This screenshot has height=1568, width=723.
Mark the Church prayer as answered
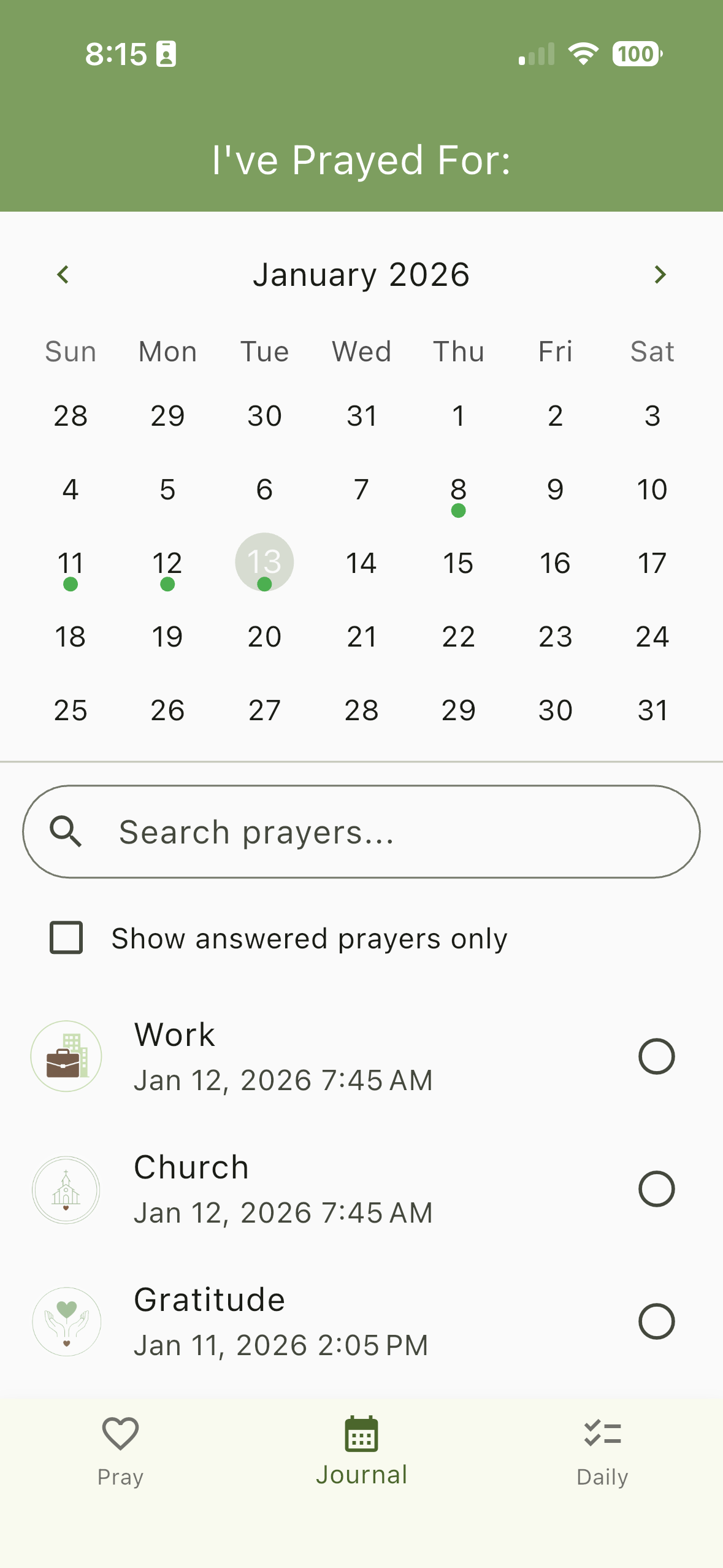pos(657,1189)
